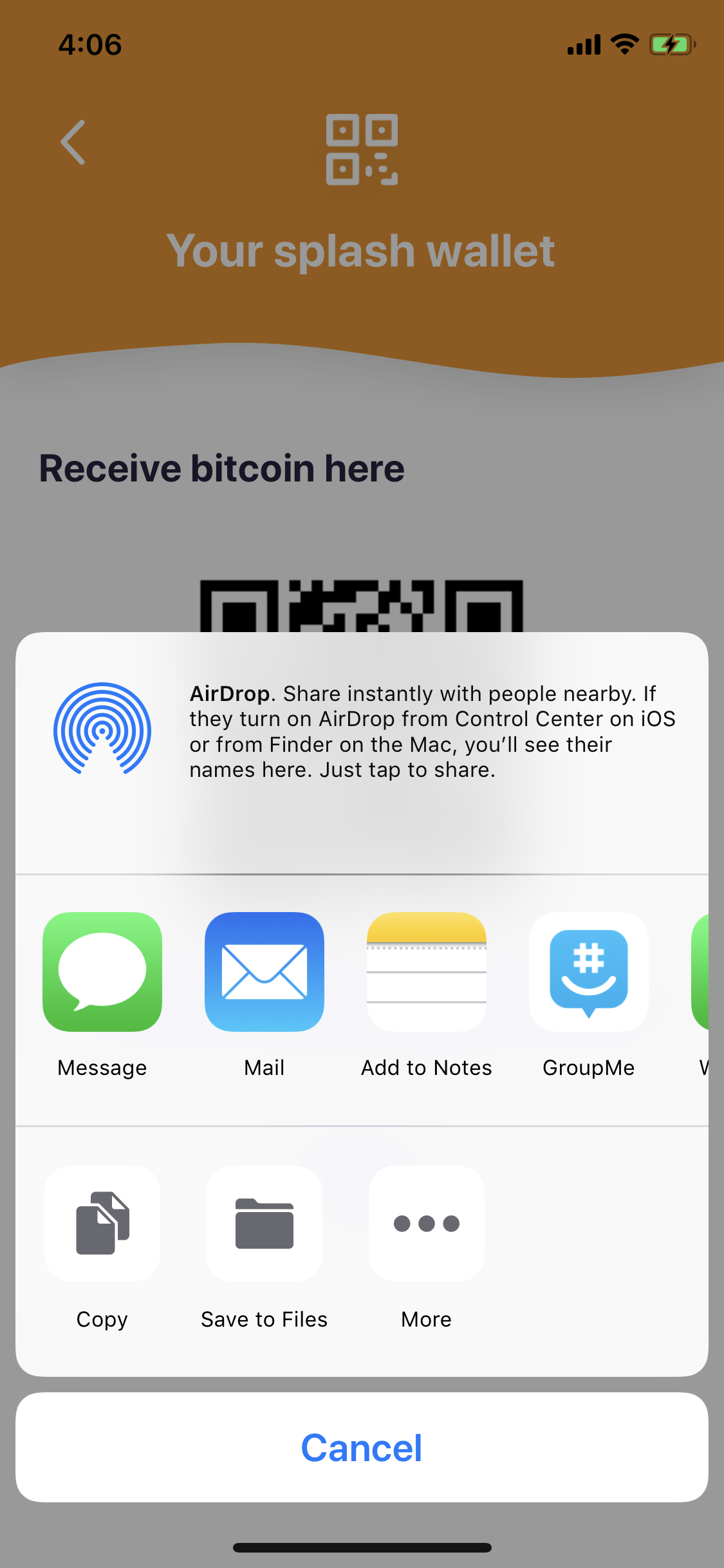Choose Save to Files action

tap(265, 1223)
